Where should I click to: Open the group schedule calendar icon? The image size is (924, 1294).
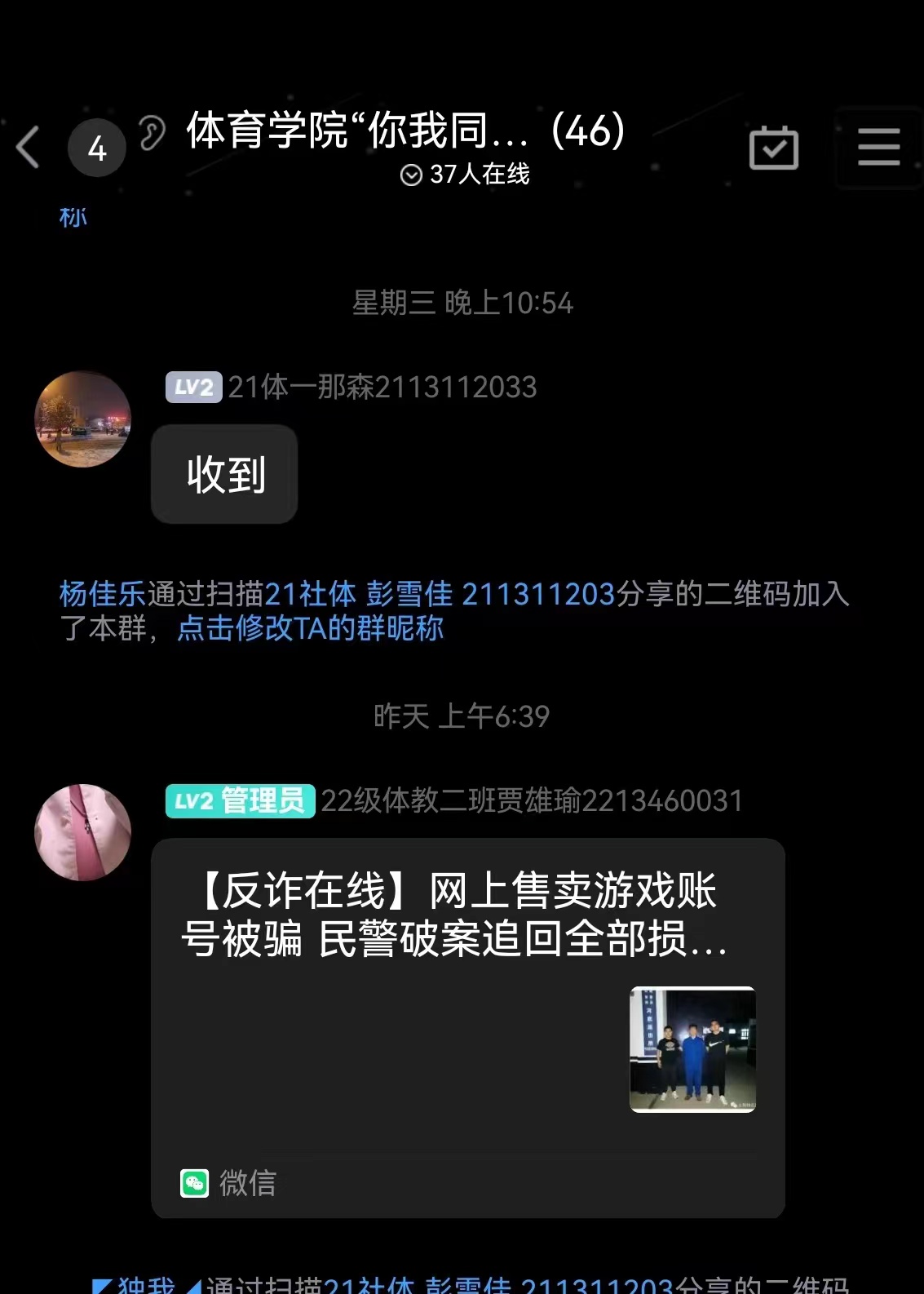[773, 148]
